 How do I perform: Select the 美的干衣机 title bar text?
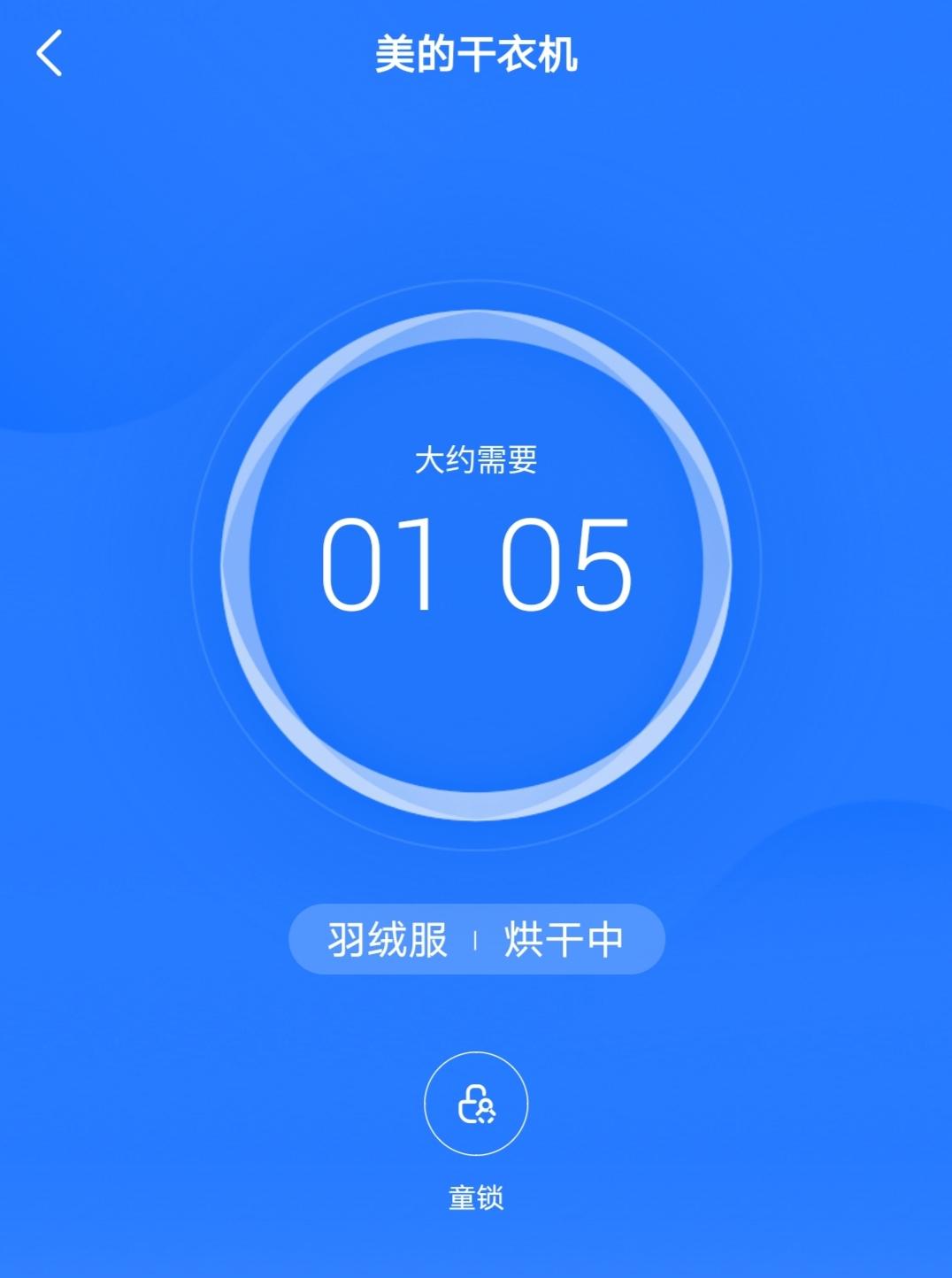[x=475, y=51]
